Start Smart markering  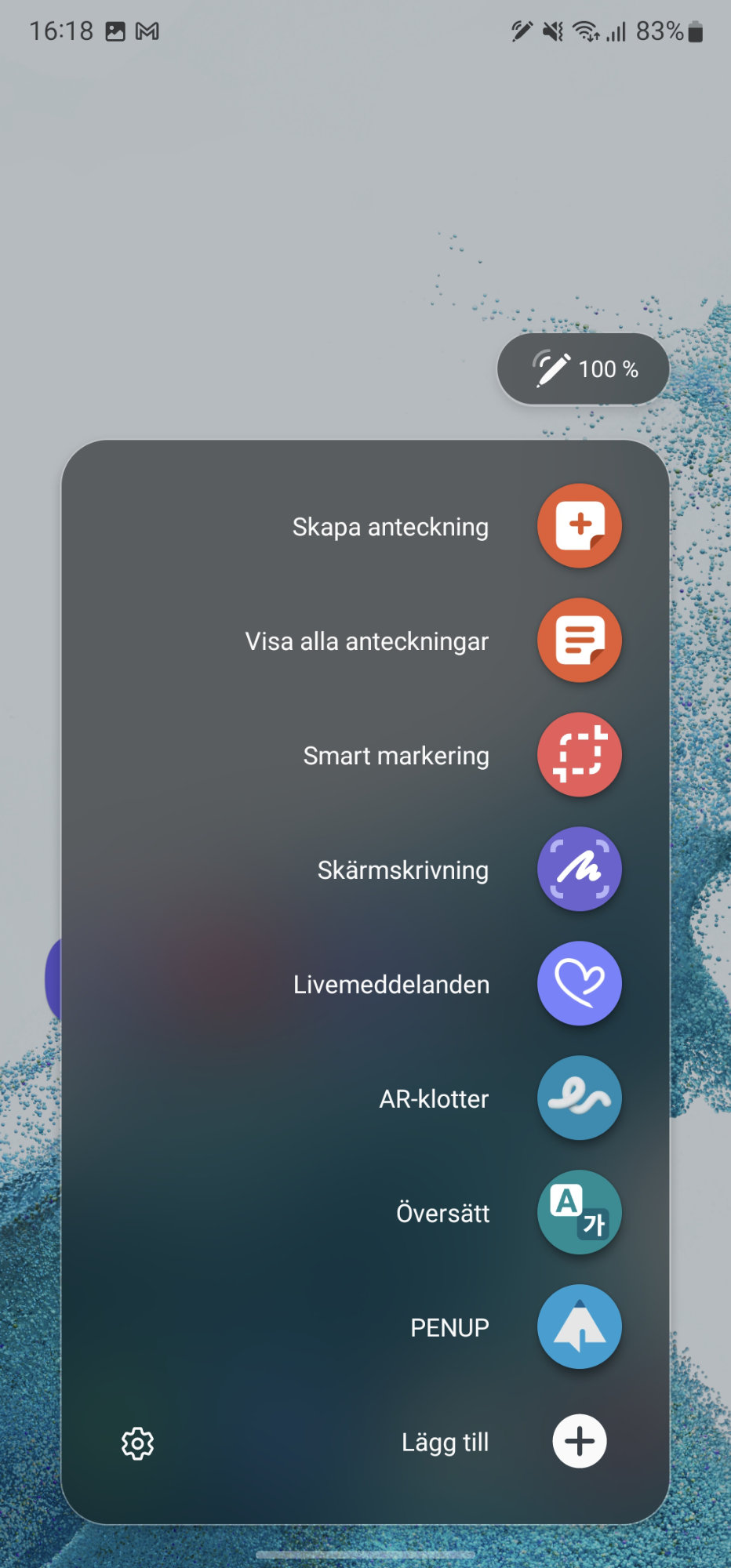click(579, 754)
